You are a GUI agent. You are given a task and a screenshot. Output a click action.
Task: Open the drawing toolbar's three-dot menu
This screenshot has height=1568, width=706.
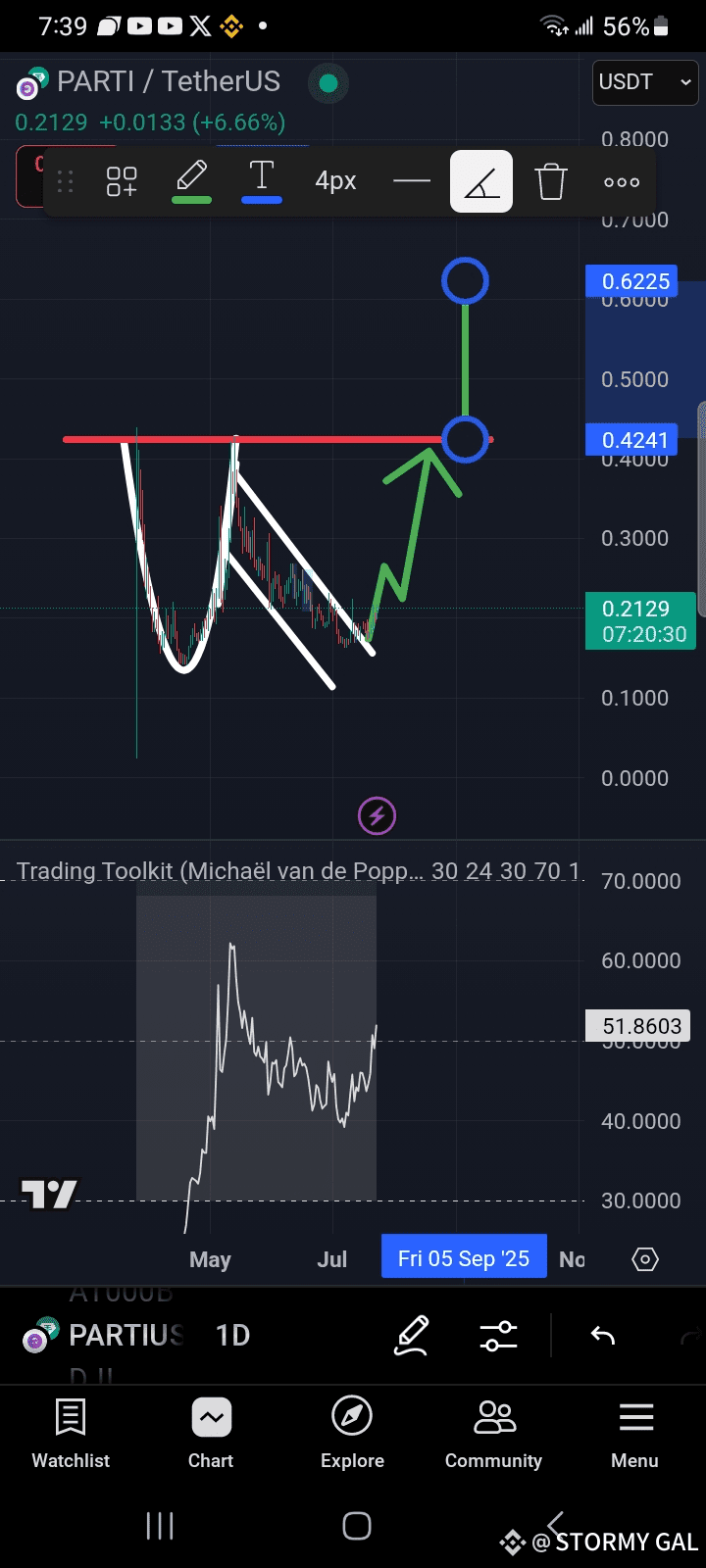point(622,181)
